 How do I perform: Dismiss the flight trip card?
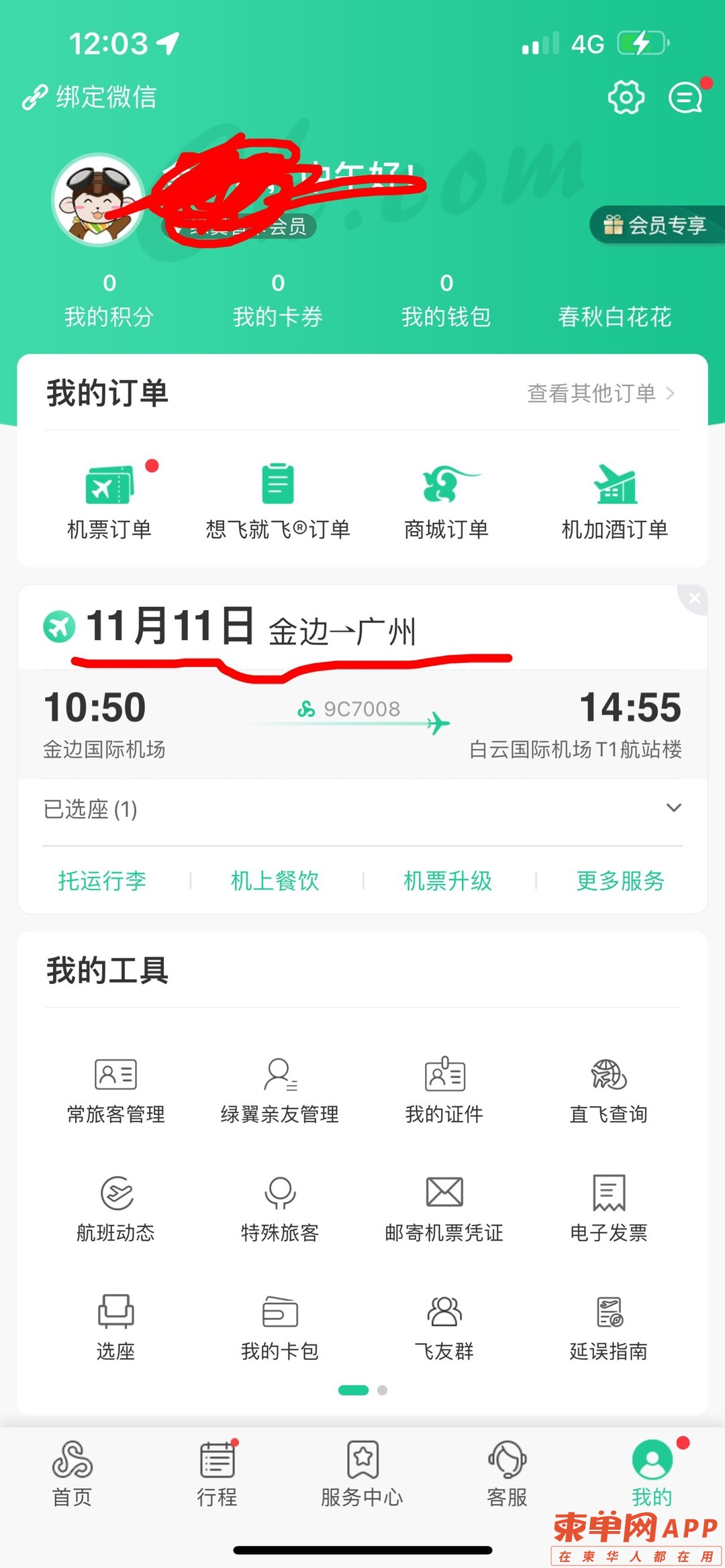point(694,597)
